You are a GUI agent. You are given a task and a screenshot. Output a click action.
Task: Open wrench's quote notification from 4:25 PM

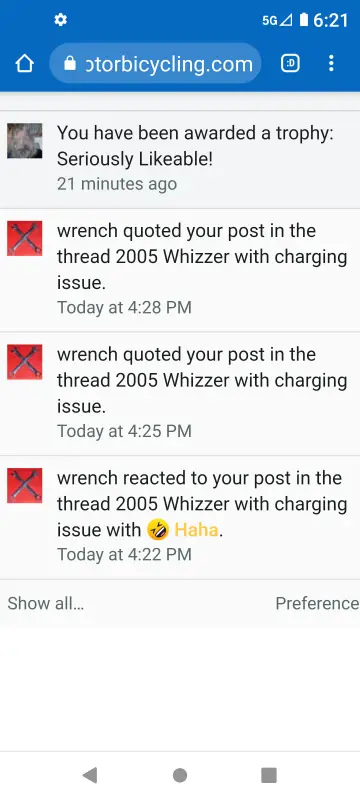pos(180,393)
